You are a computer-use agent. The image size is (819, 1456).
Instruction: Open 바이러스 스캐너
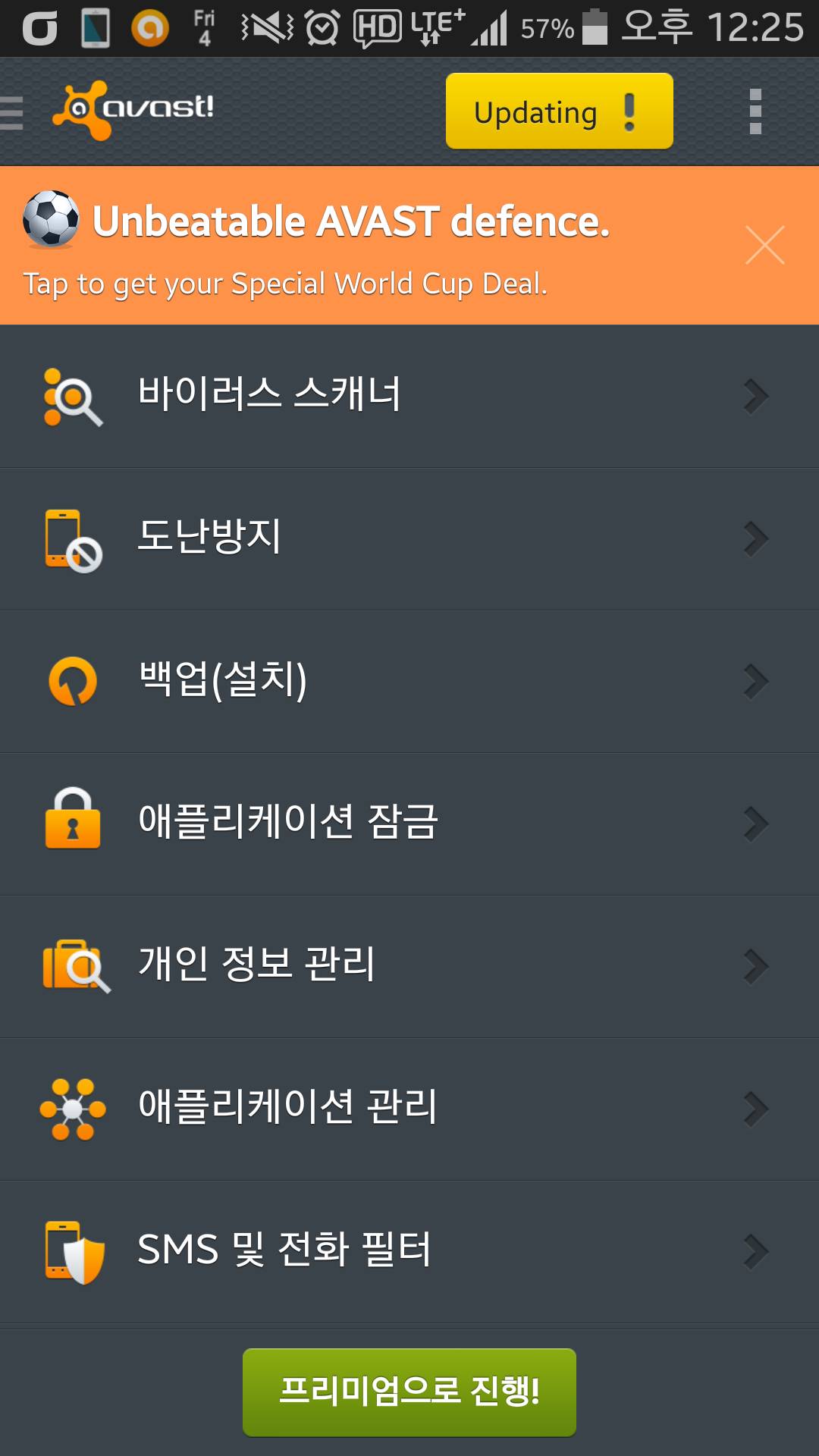pos(409,396)
